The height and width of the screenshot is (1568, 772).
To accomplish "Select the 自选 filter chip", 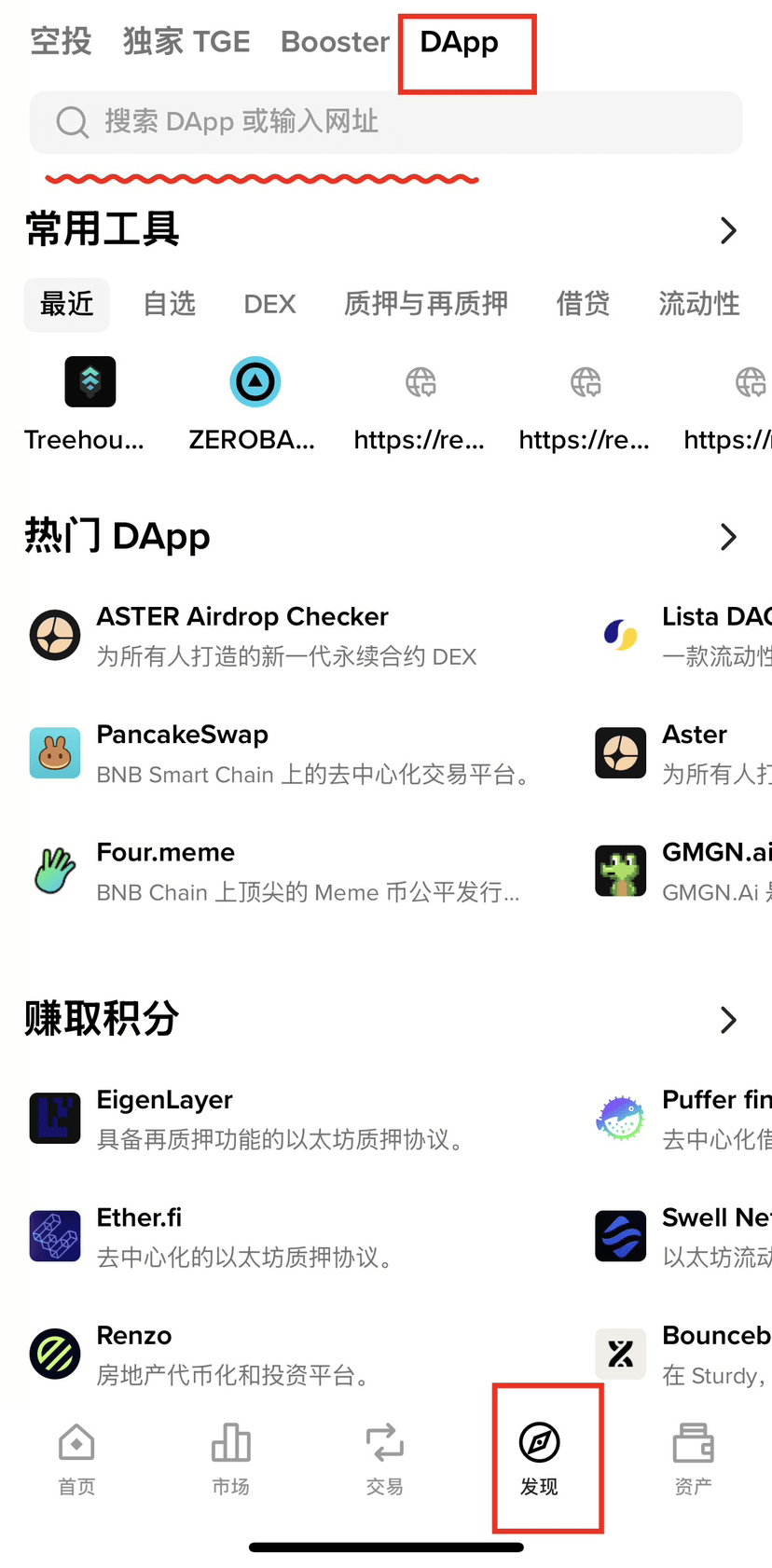I will 169,304.
